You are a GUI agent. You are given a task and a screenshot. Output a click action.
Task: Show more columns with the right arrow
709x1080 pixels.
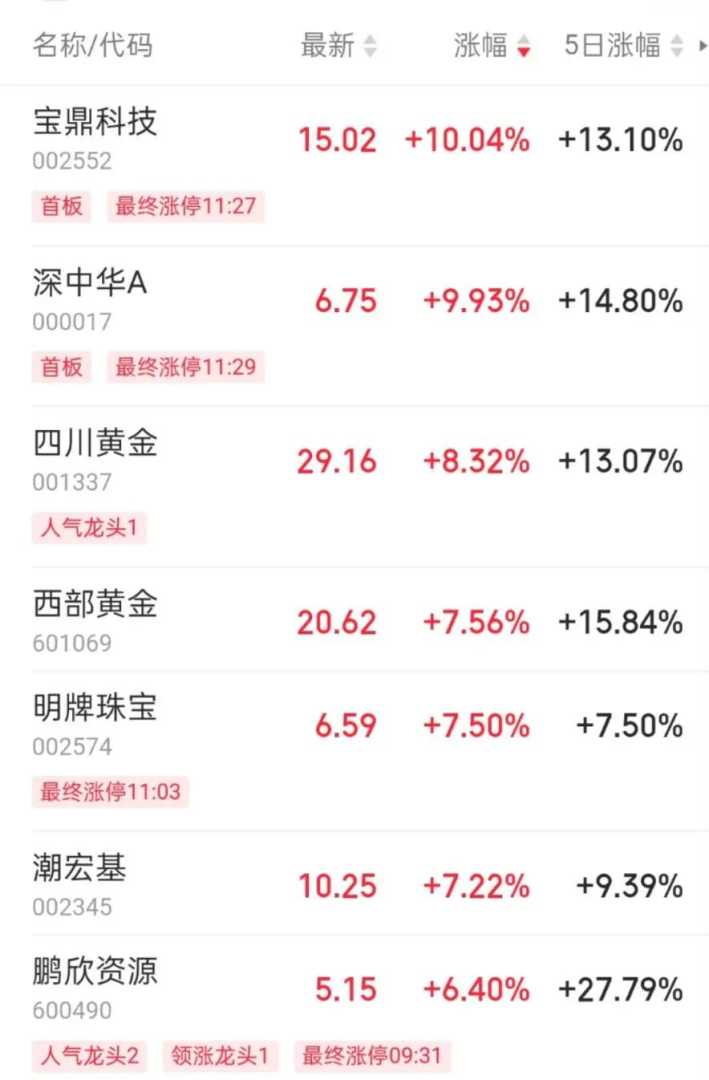tap(702, 45)
